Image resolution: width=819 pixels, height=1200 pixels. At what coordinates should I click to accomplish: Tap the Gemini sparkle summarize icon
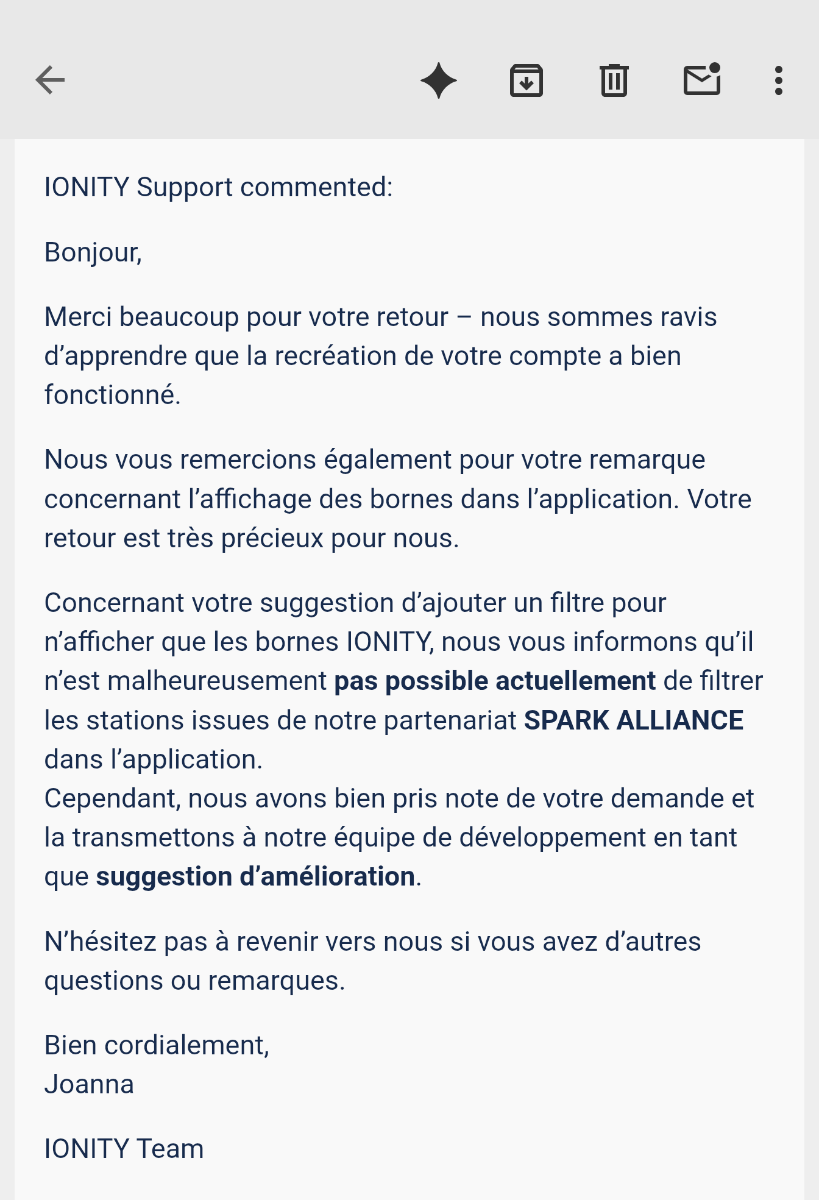[439, 80]
